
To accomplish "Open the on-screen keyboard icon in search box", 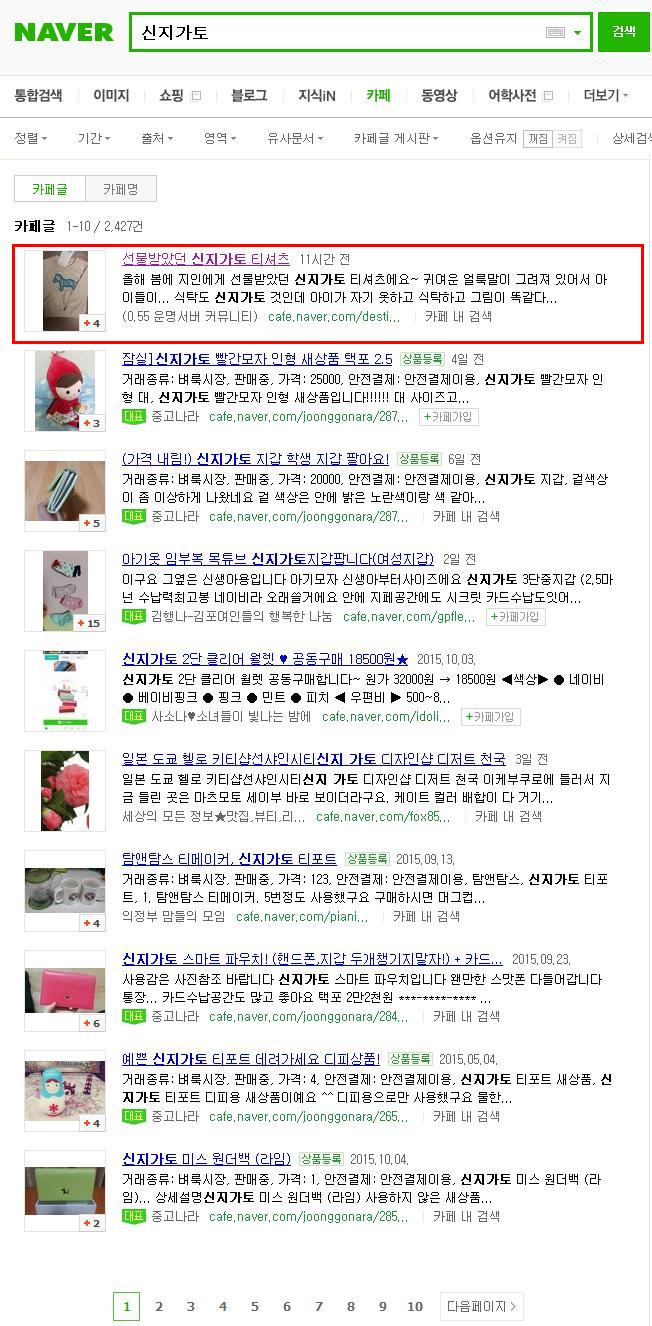I will (556, 33).
